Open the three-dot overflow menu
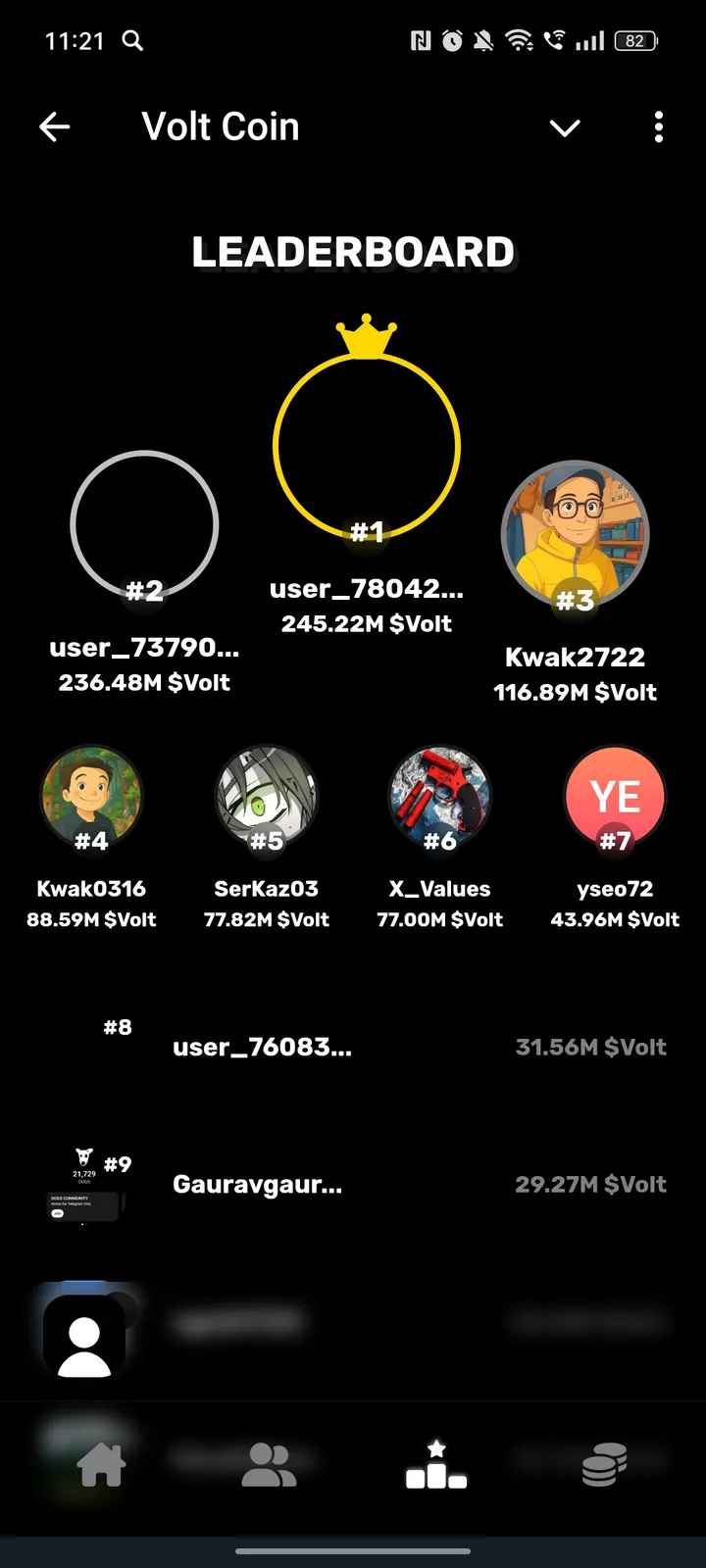706x1568 pixels. [x=658, y=127]
